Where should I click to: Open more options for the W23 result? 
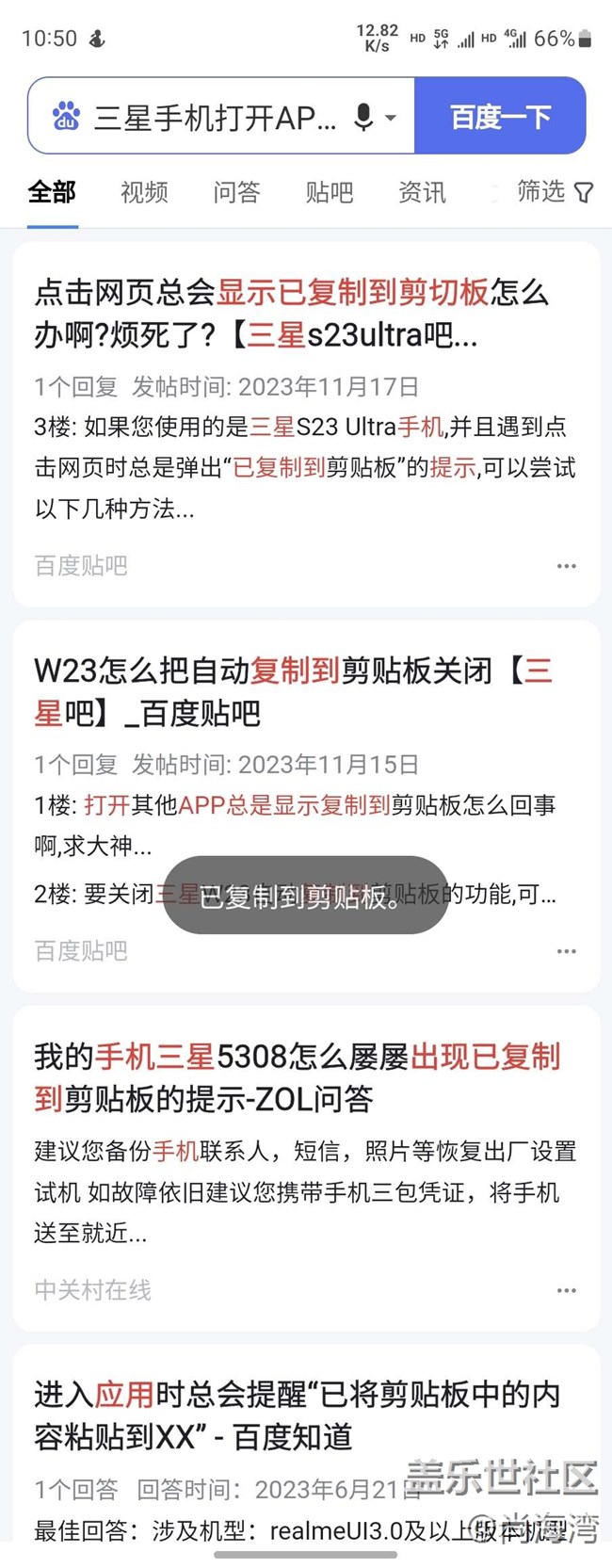click(x=566, y=951)
